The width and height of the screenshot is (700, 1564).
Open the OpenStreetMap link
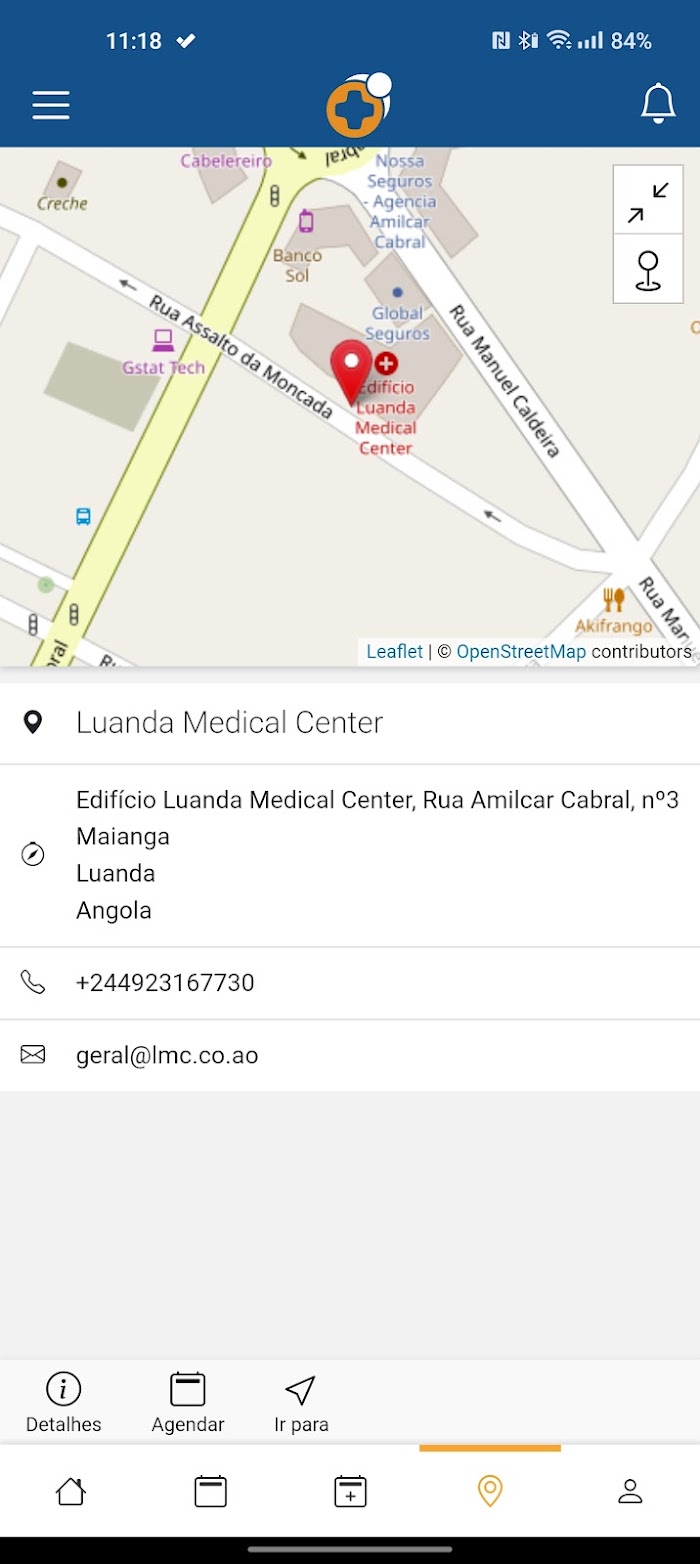click(521, 652)
